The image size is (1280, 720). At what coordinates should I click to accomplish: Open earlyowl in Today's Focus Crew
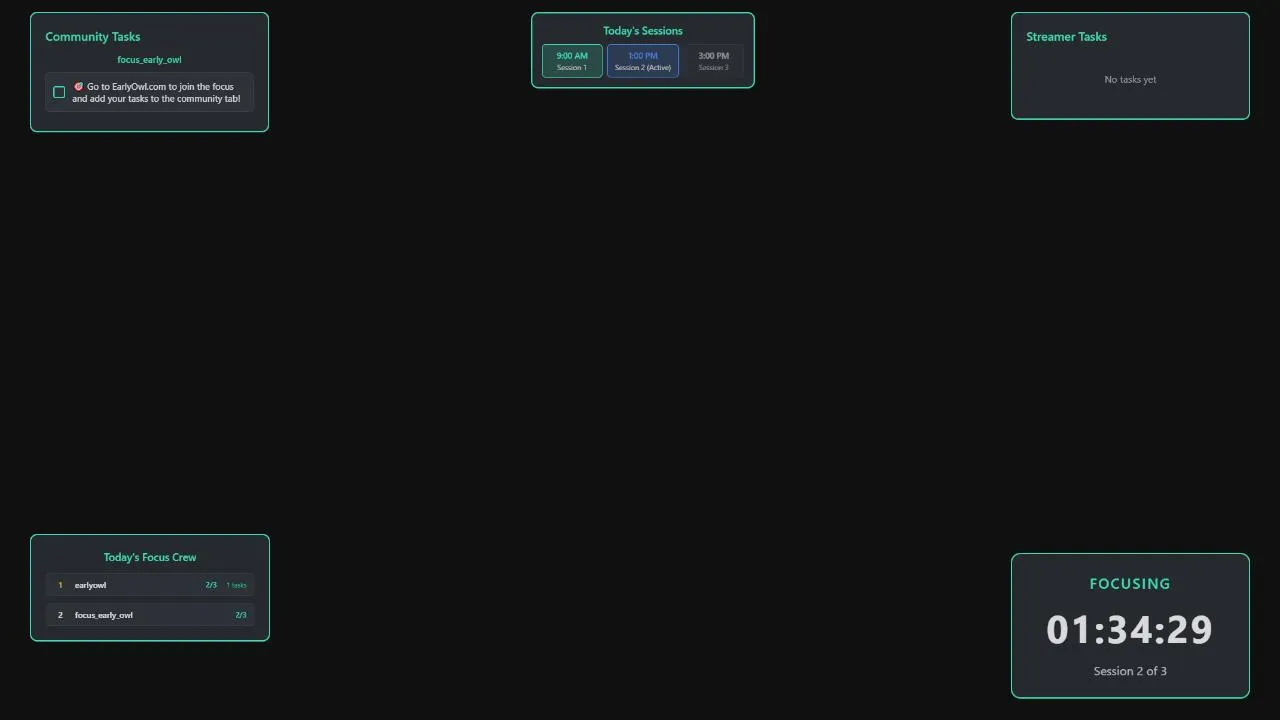[x=150, y=585]
